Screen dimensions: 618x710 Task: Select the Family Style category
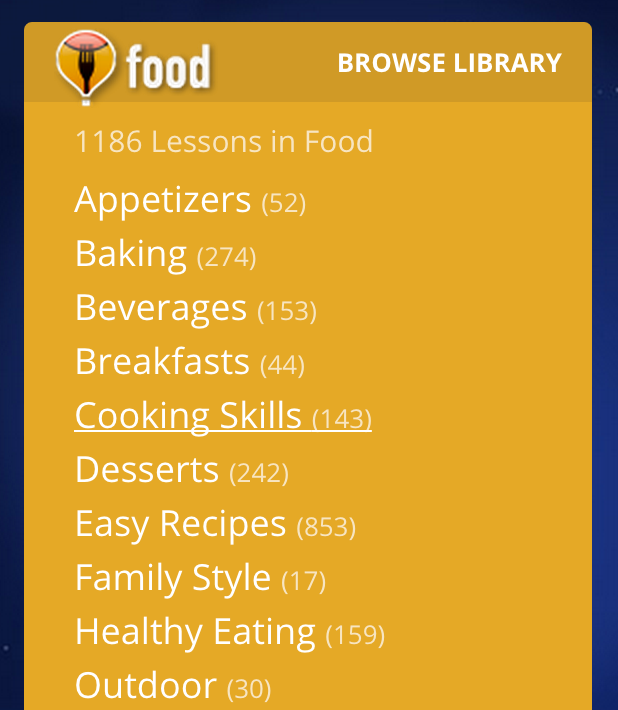[x=173, y=578]
